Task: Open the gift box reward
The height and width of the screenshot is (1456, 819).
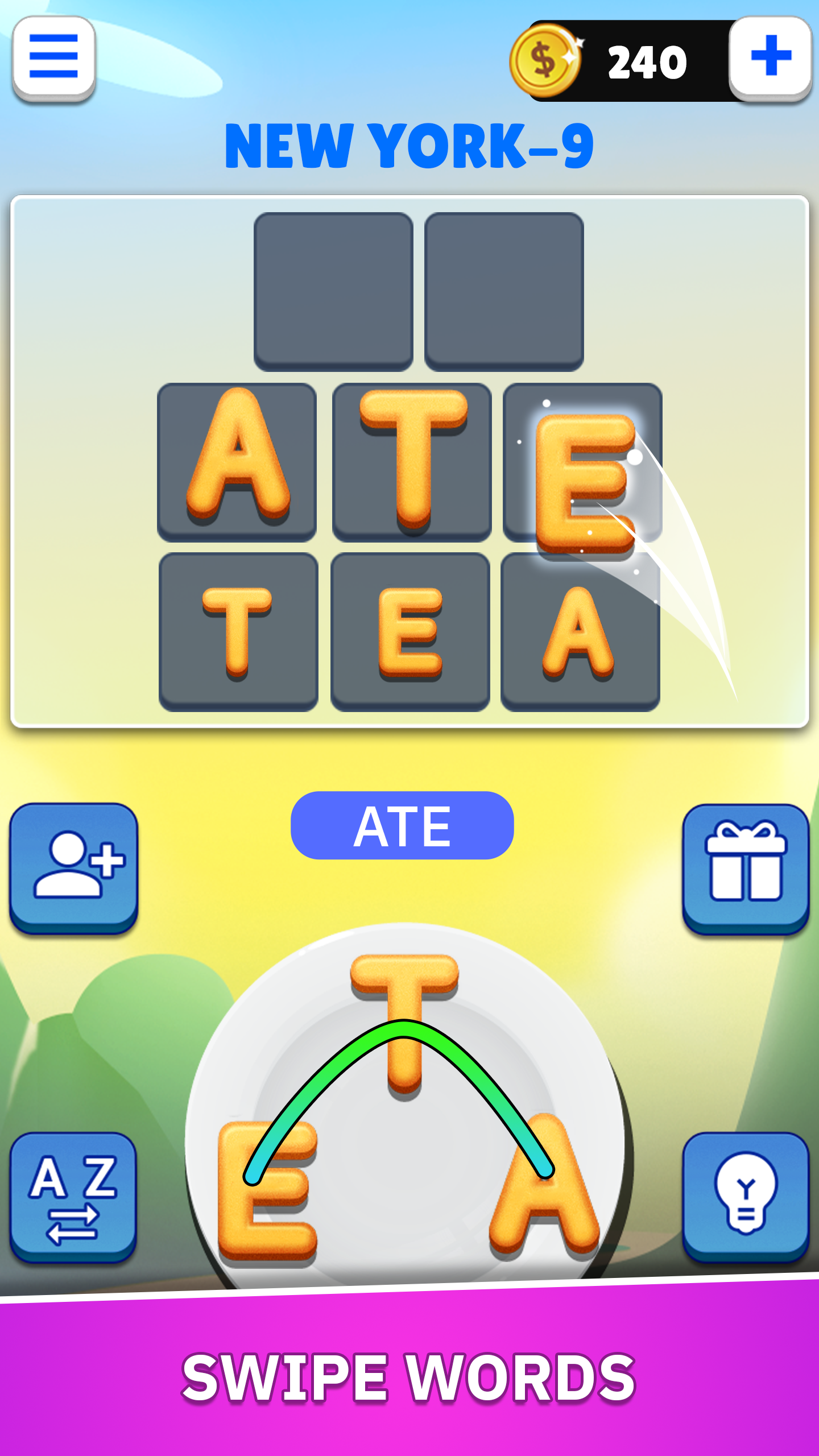Action: (x=745, y=866)
